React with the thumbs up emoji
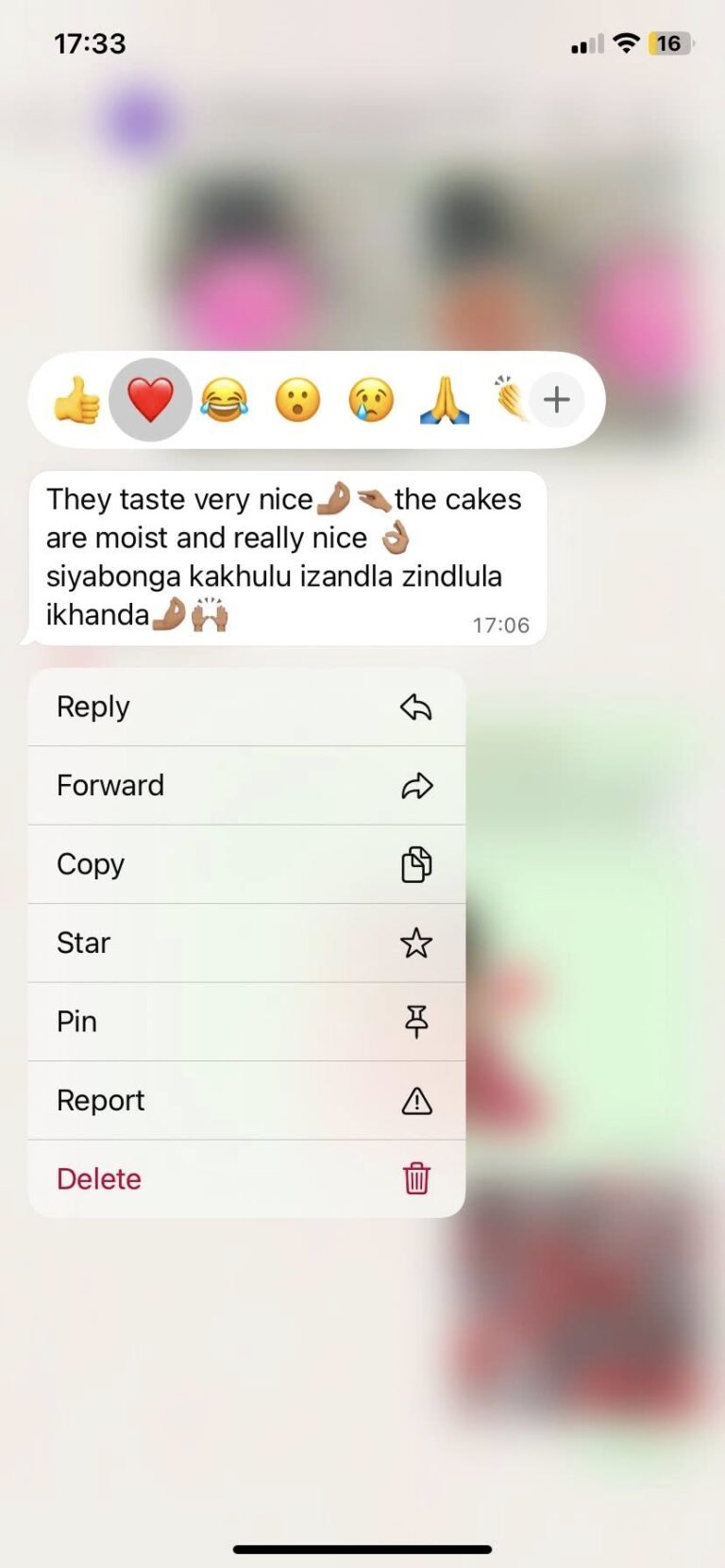This screenshot has width=725, height=1568. point(77,400)
